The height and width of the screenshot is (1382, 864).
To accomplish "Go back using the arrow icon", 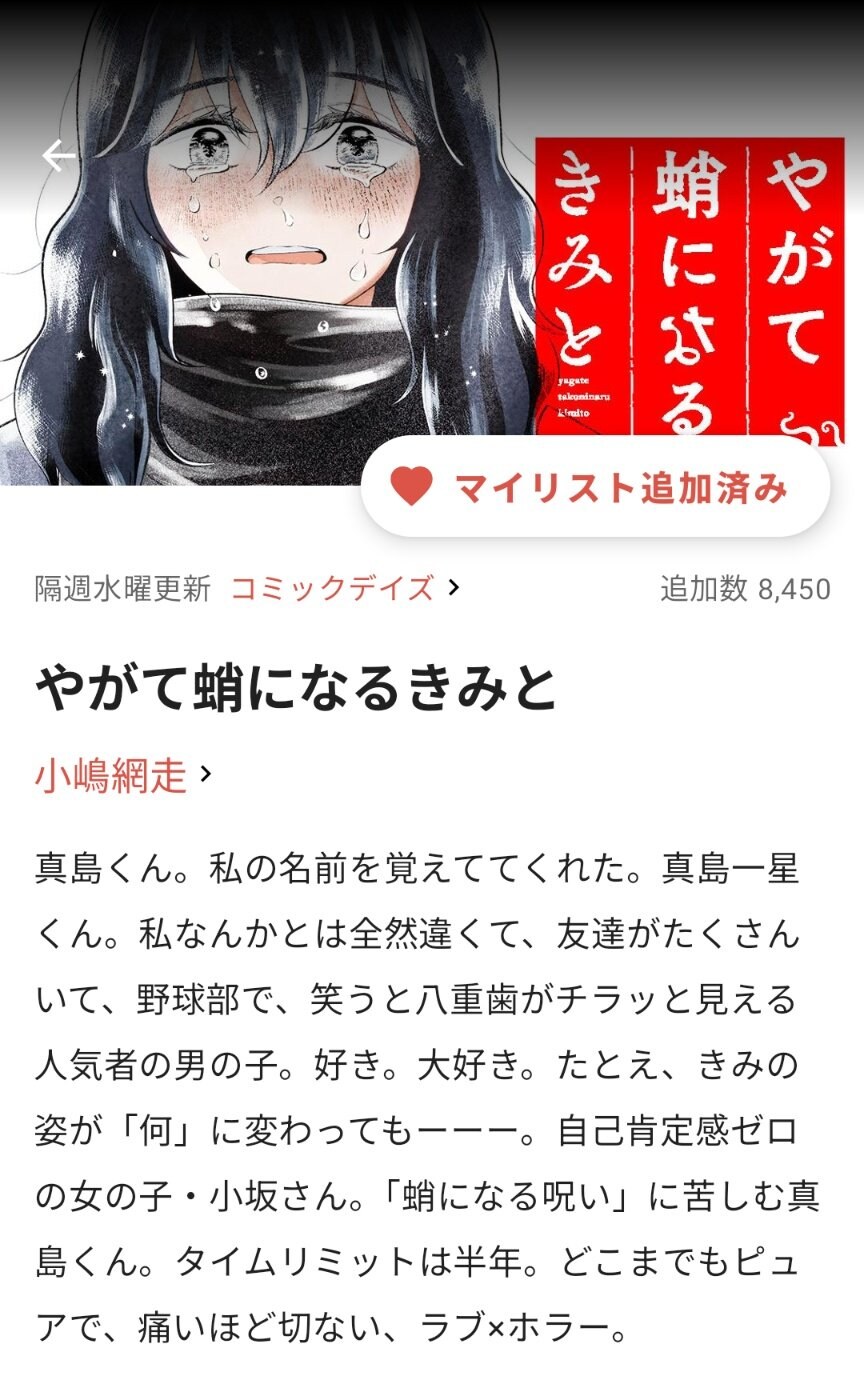I will pos(59,155).
